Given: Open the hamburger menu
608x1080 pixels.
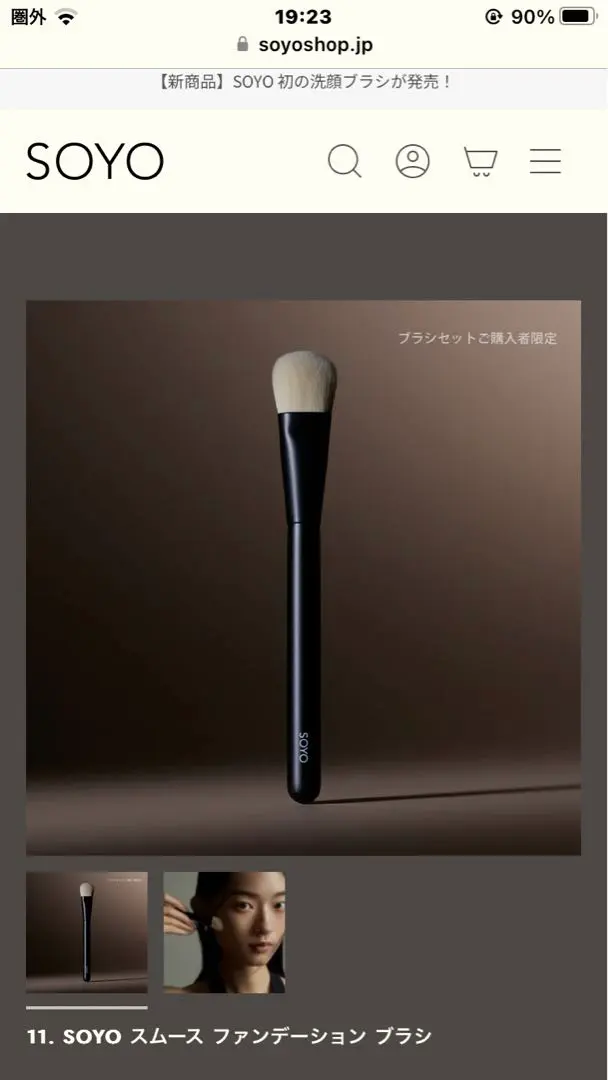Looking at the screenshot, I should tap(545, 161).
